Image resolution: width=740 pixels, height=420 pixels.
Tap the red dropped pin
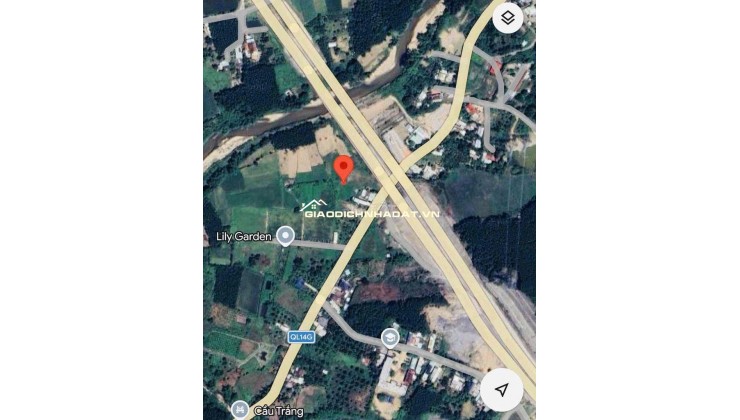343,168
